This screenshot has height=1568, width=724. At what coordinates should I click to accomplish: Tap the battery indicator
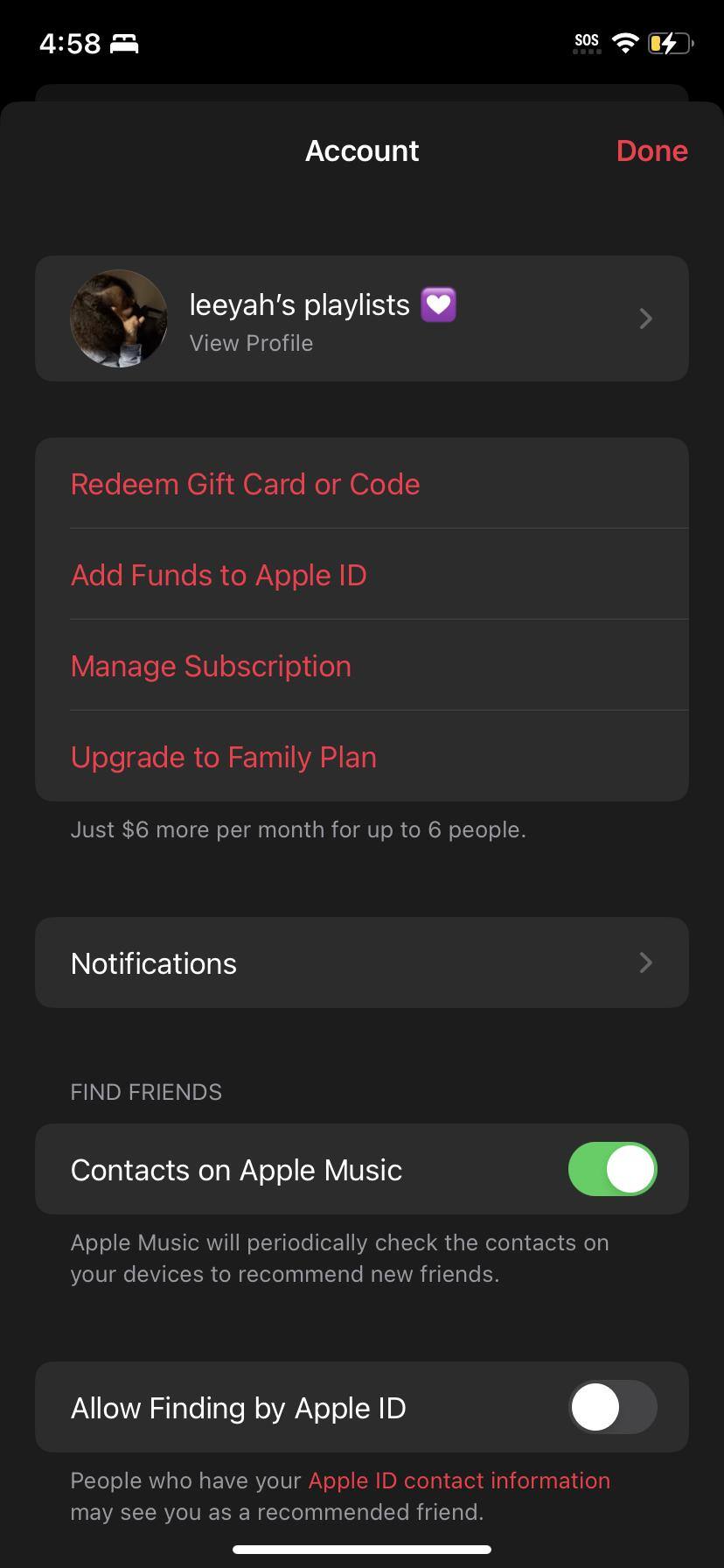click(x=668, y=42)
